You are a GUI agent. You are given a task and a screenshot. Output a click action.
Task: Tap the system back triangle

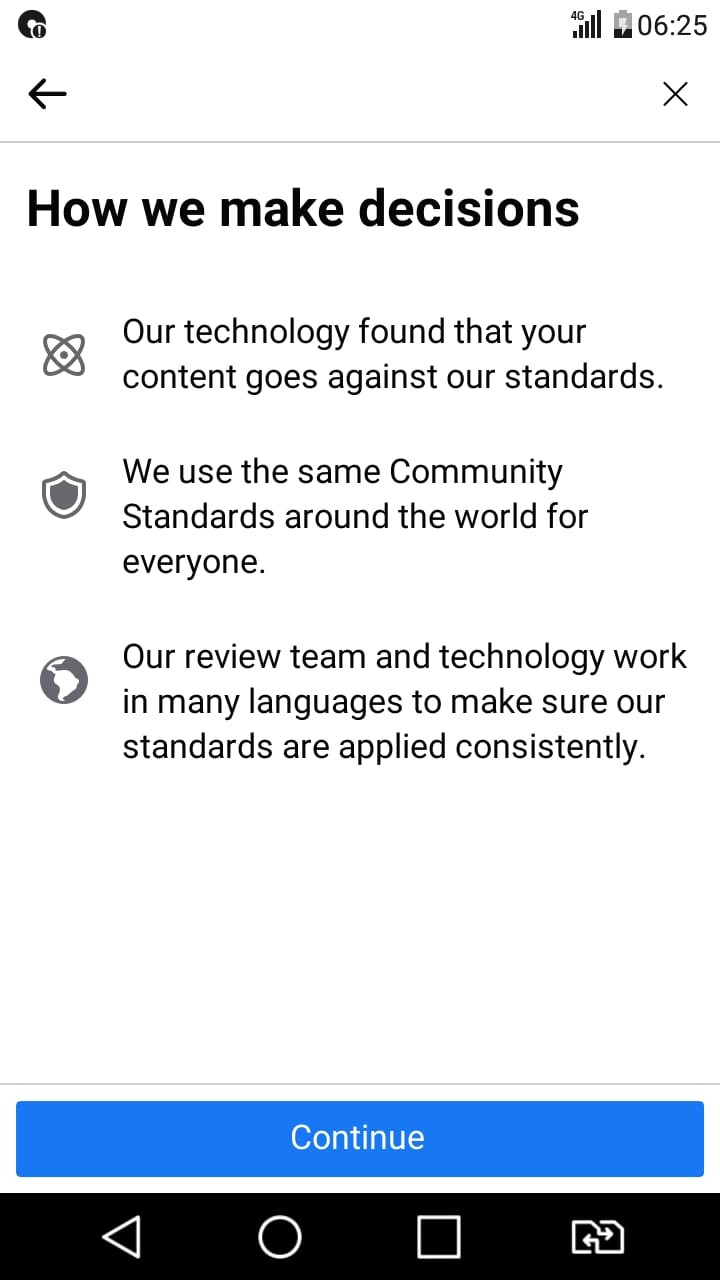pos(122,1237)
